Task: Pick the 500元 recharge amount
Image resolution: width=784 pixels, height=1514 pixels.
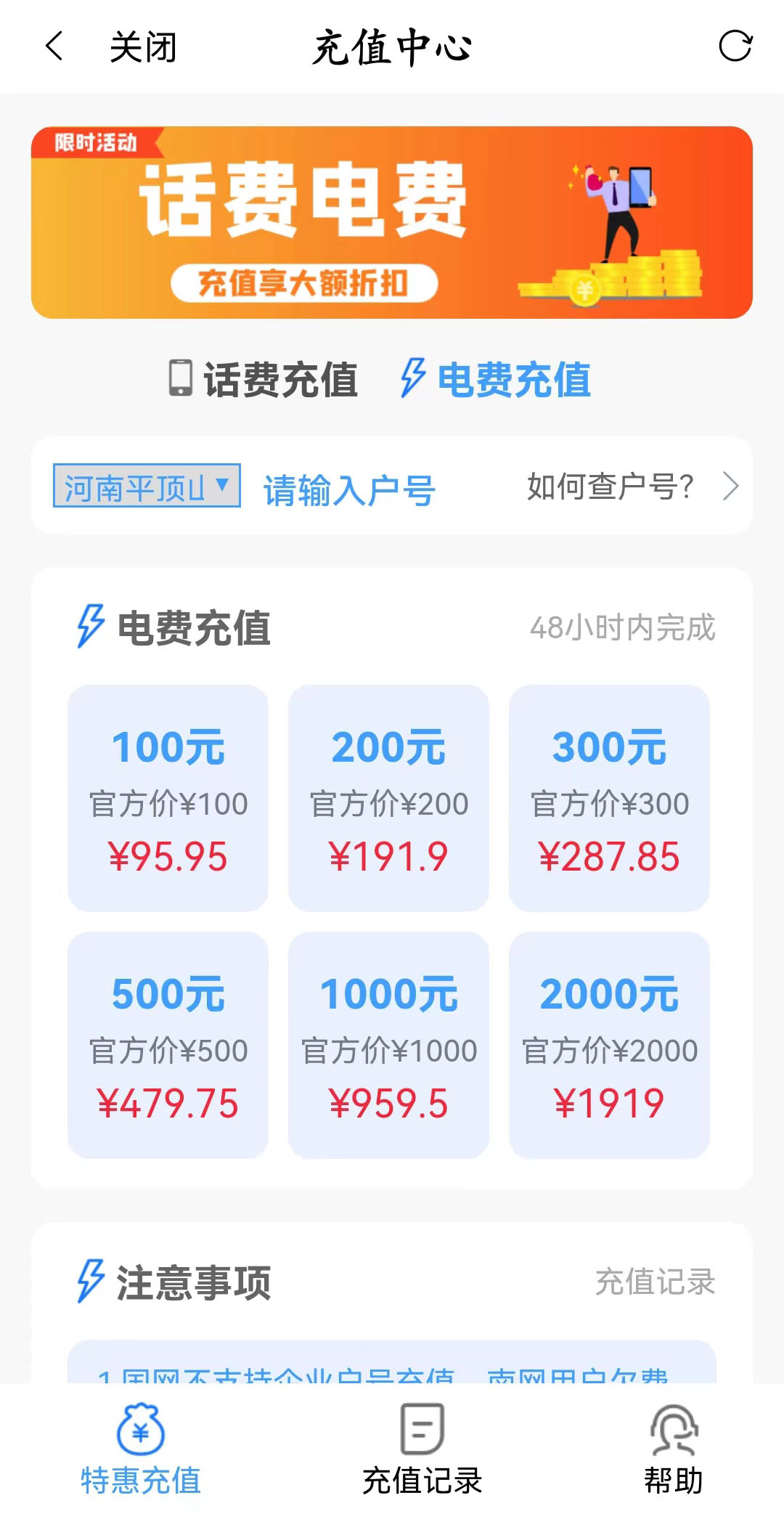Action: (168, 1045)
